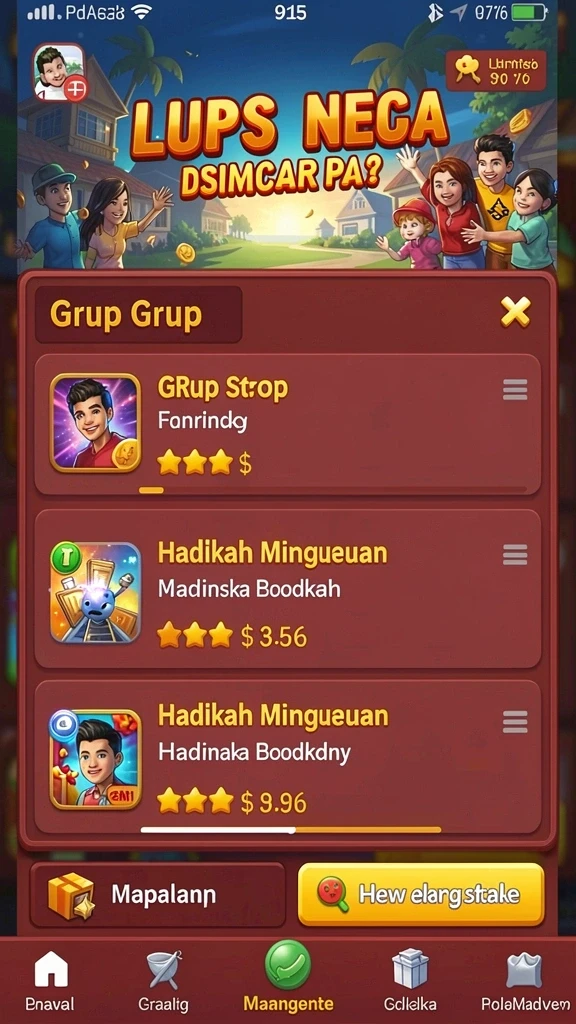Image resolution: width=576 pixels, height=1024 pixels.
Task: Tap the yellow Hew elang stake button
Action: 421,894
